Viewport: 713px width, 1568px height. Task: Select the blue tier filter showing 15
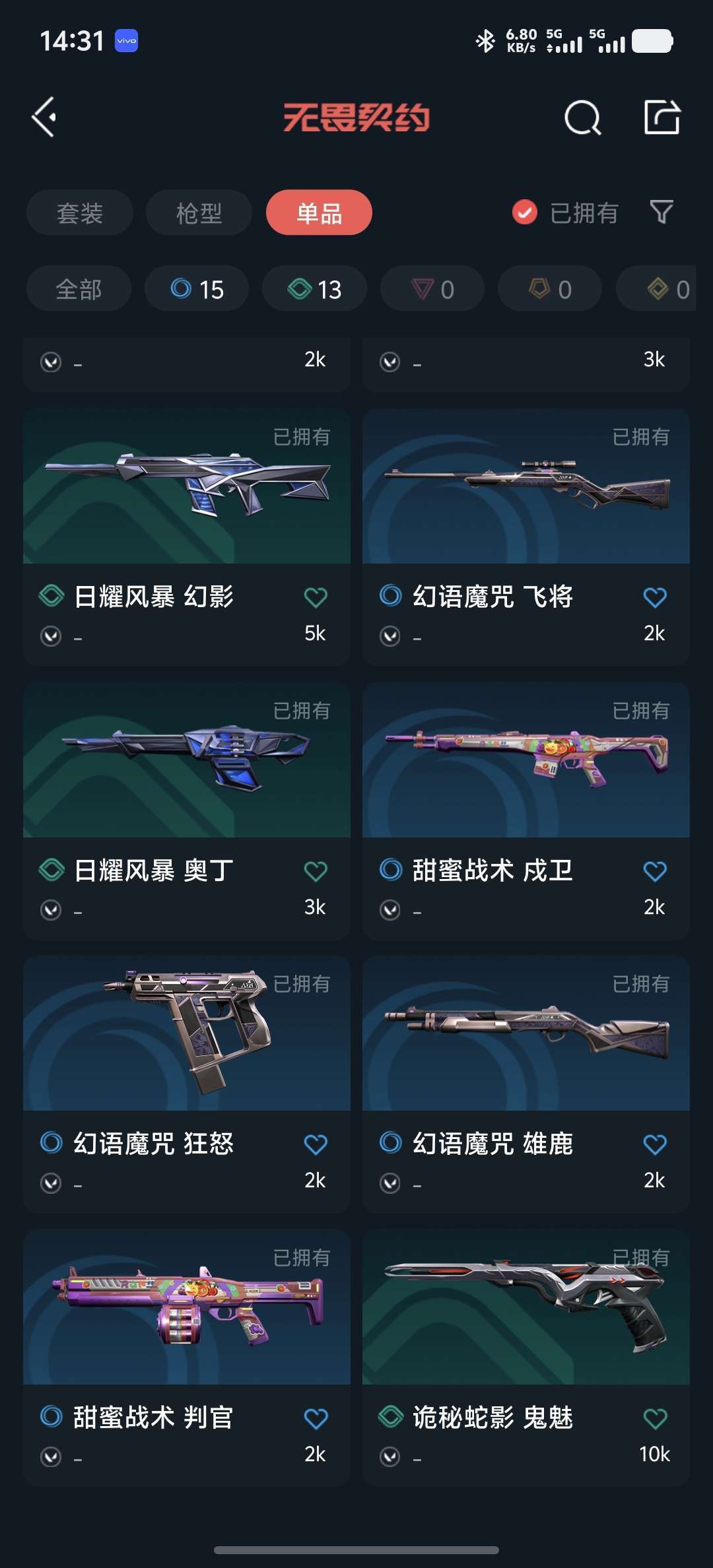(x=196, y=288)
